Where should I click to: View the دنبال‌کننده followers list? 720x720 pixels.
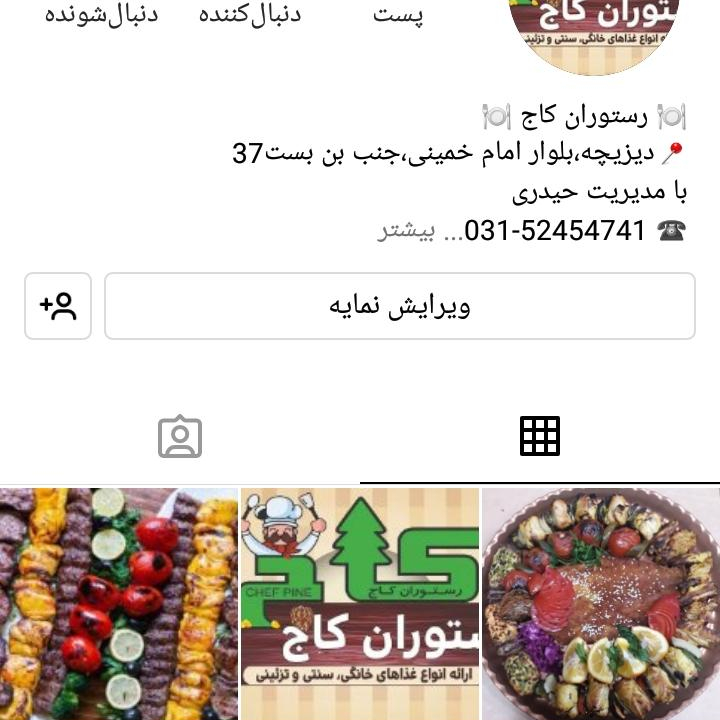pos(250,16)
